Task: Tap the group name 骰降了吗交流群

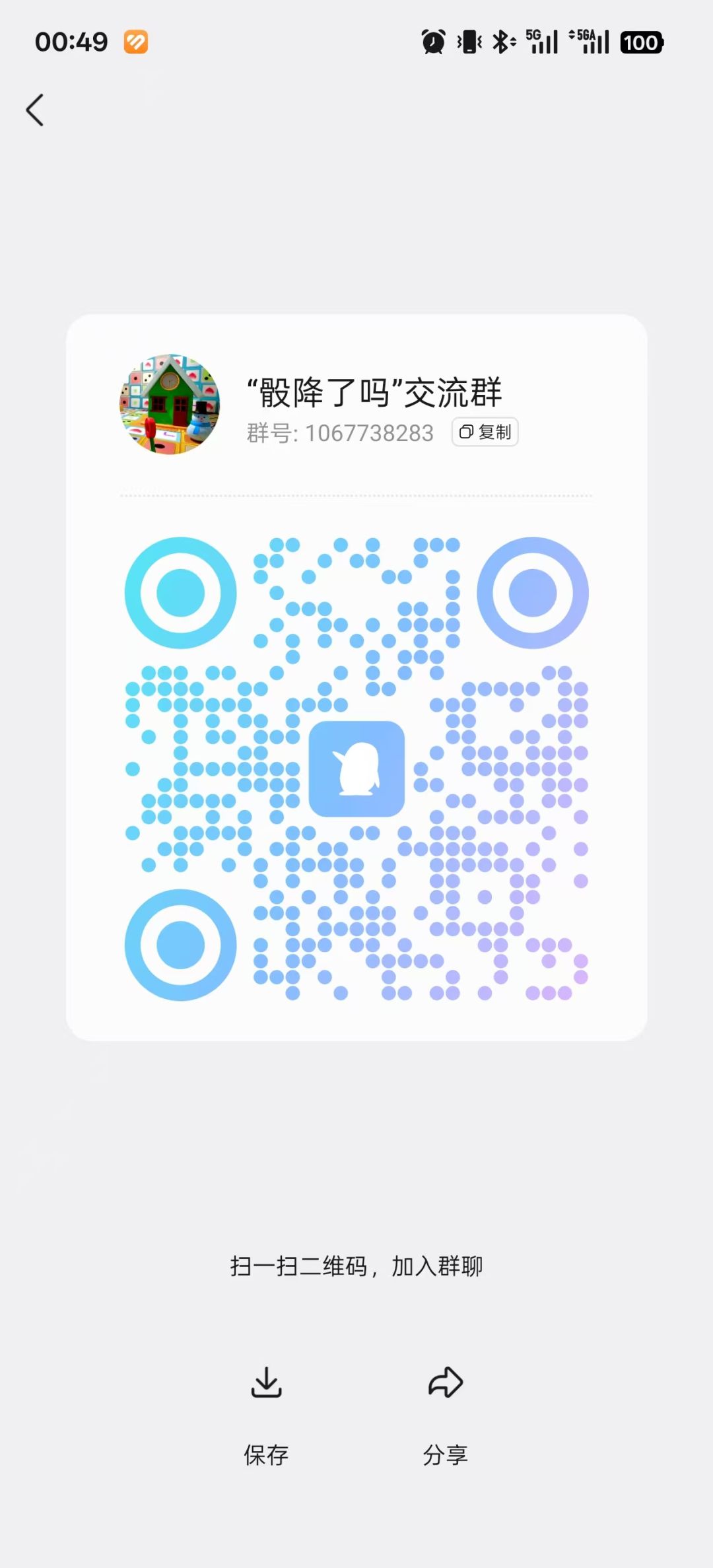Action: pyautogui.click(x=374, y=391)
